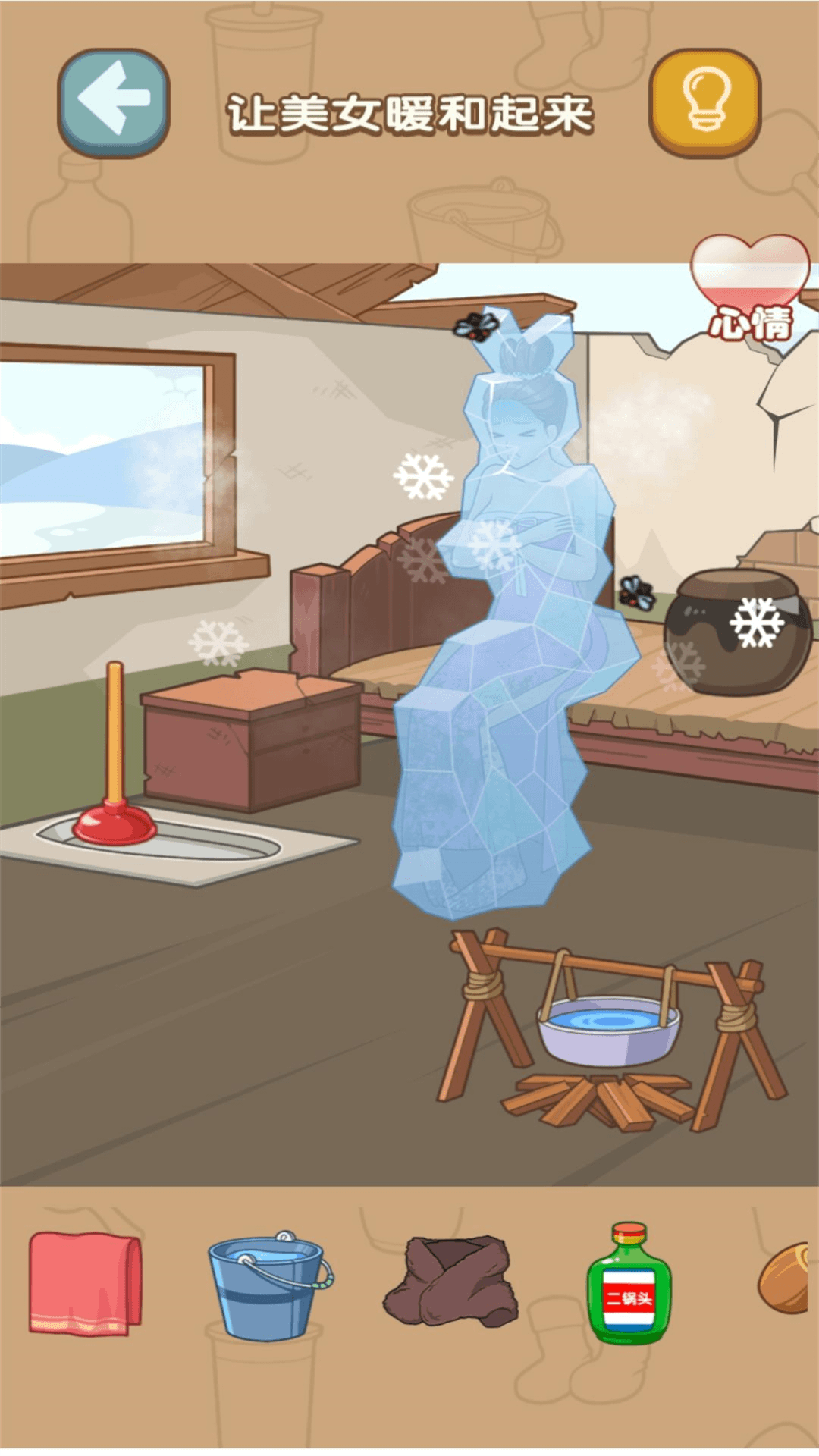Tap the wooden chest by the bed

coord(250,739)
